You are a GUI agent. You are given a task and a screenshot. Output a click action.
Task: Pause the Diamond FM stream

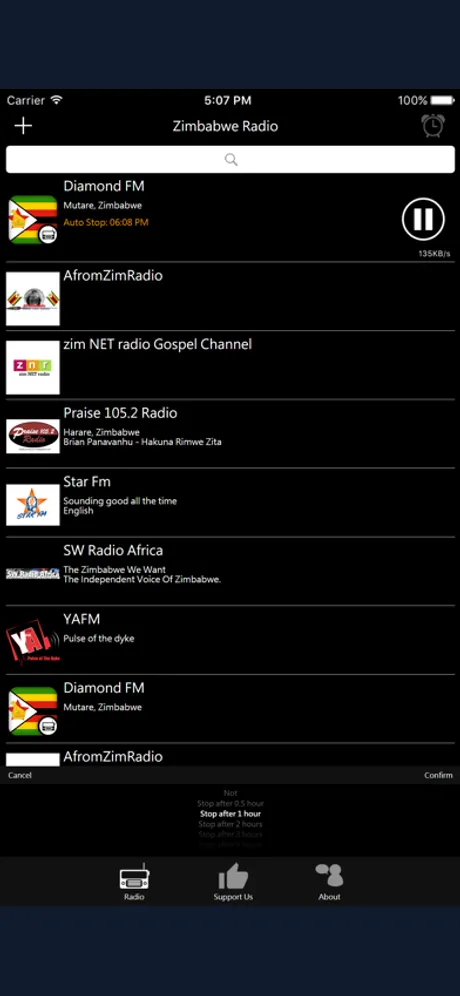pos(423,219)
